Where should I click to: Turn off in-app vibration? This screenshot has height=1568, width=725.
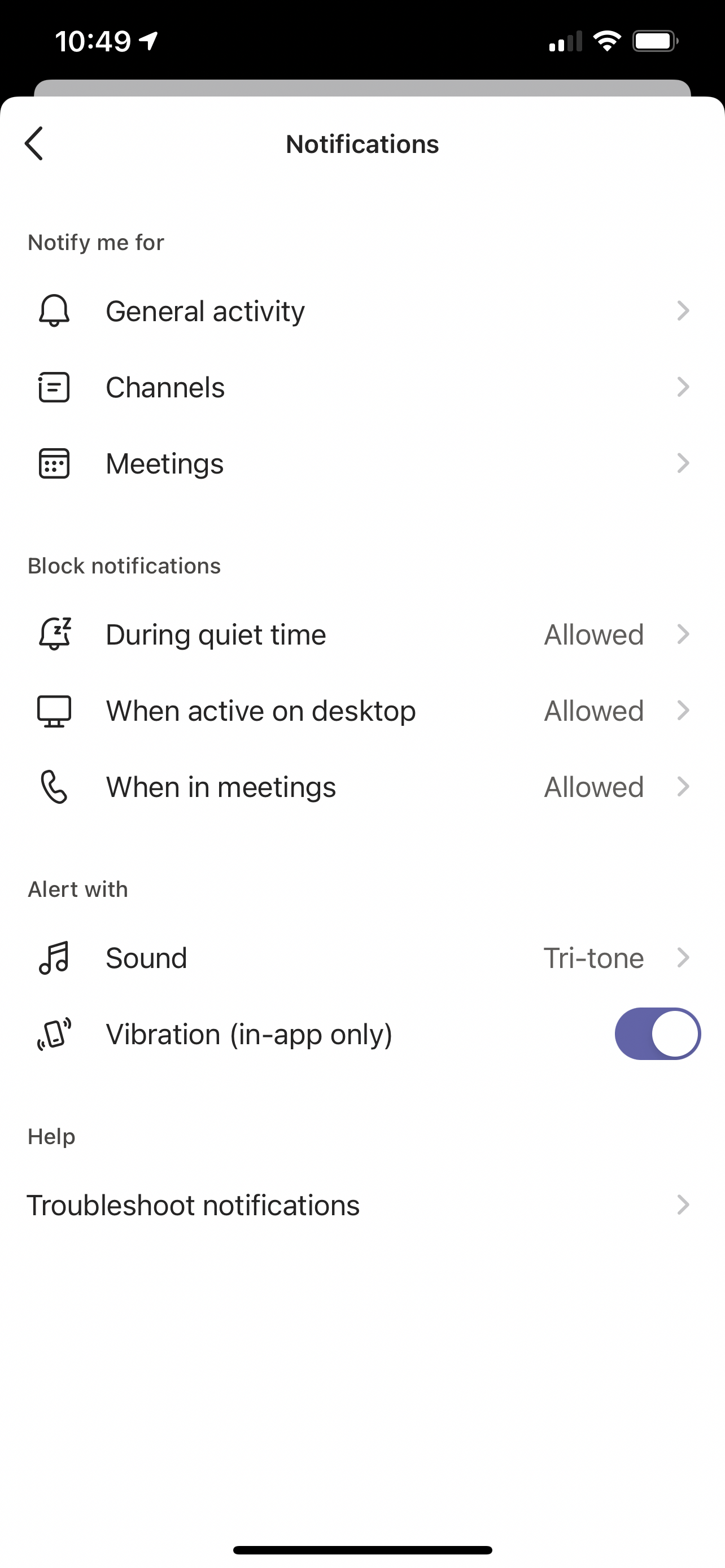tap(657, 1033)
